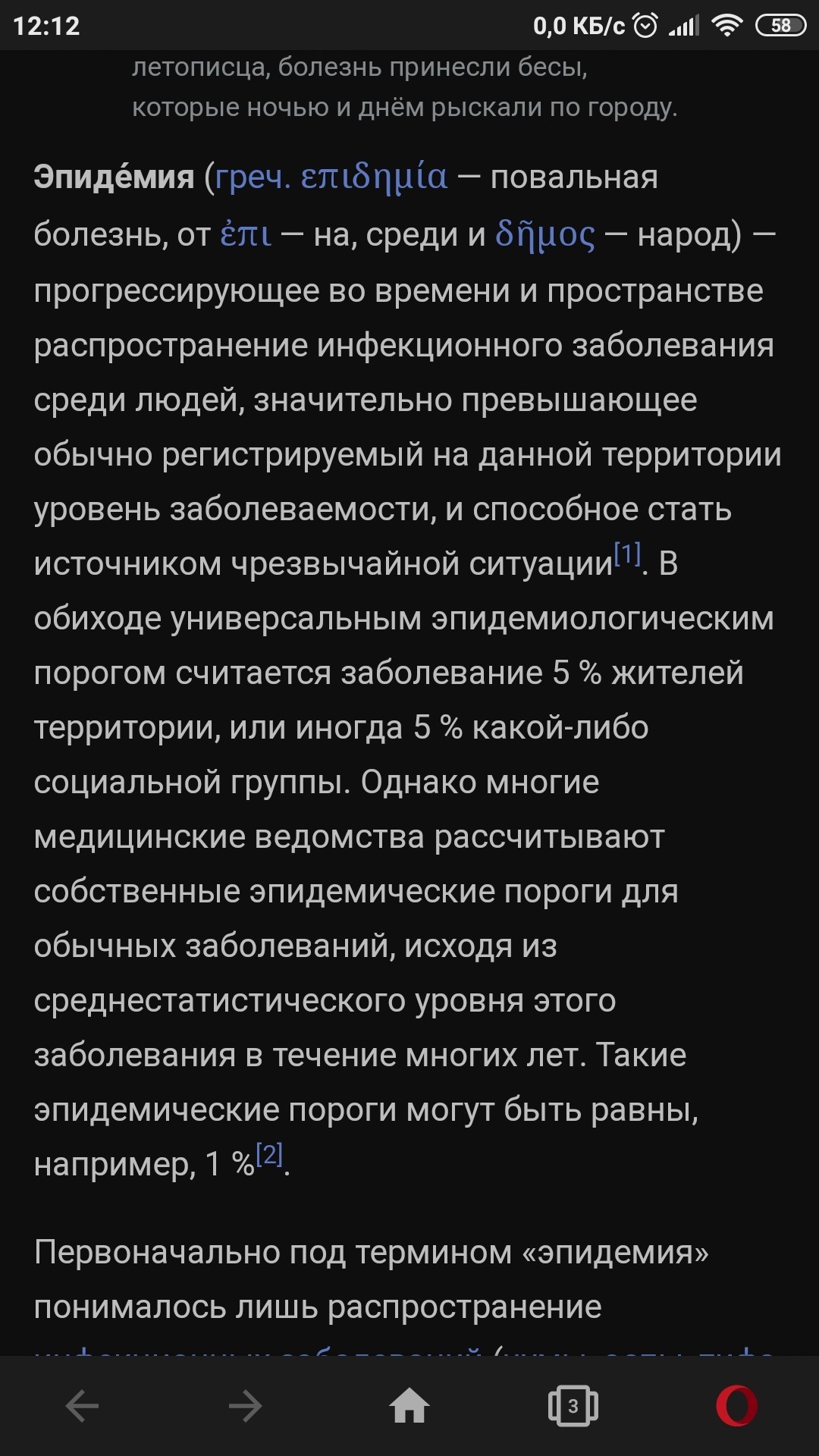Open footnote reference [2]
The height and width of the screenshot is (1456, 819).
pos(269,1154)
